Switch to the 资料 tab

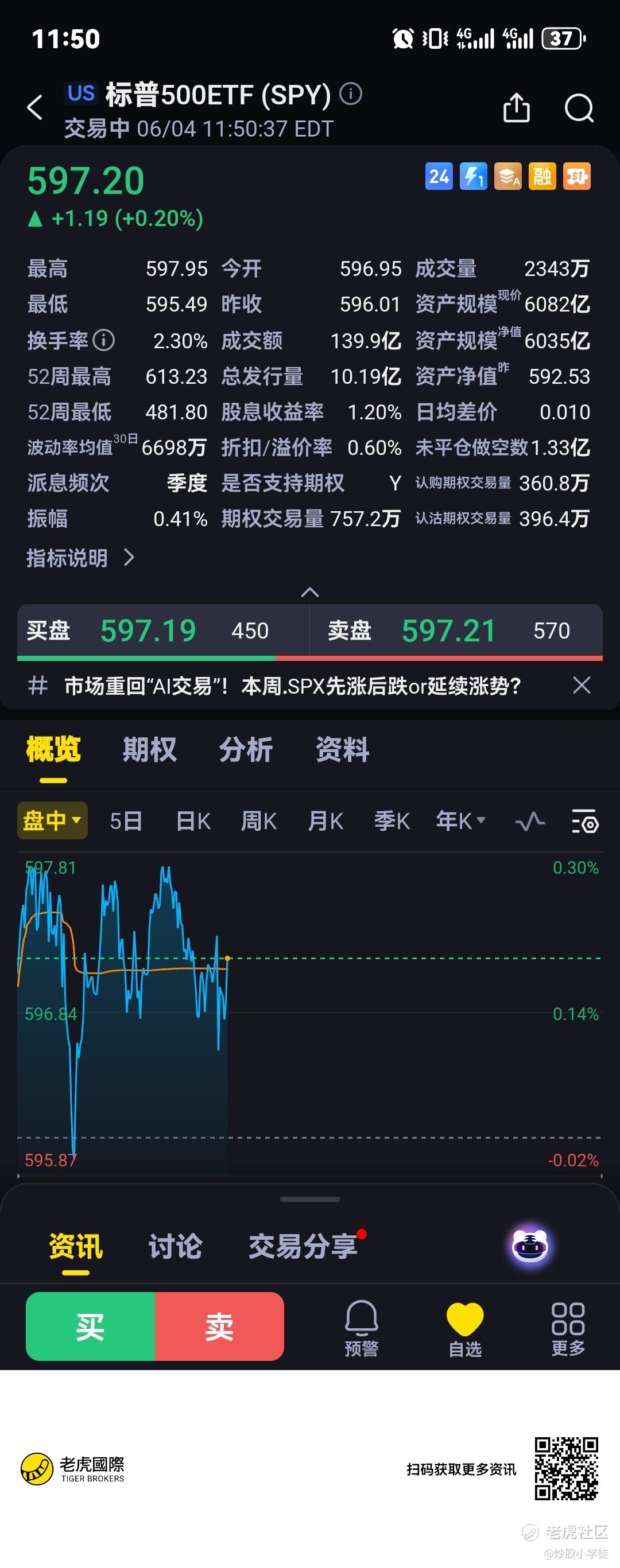(342, 749)
